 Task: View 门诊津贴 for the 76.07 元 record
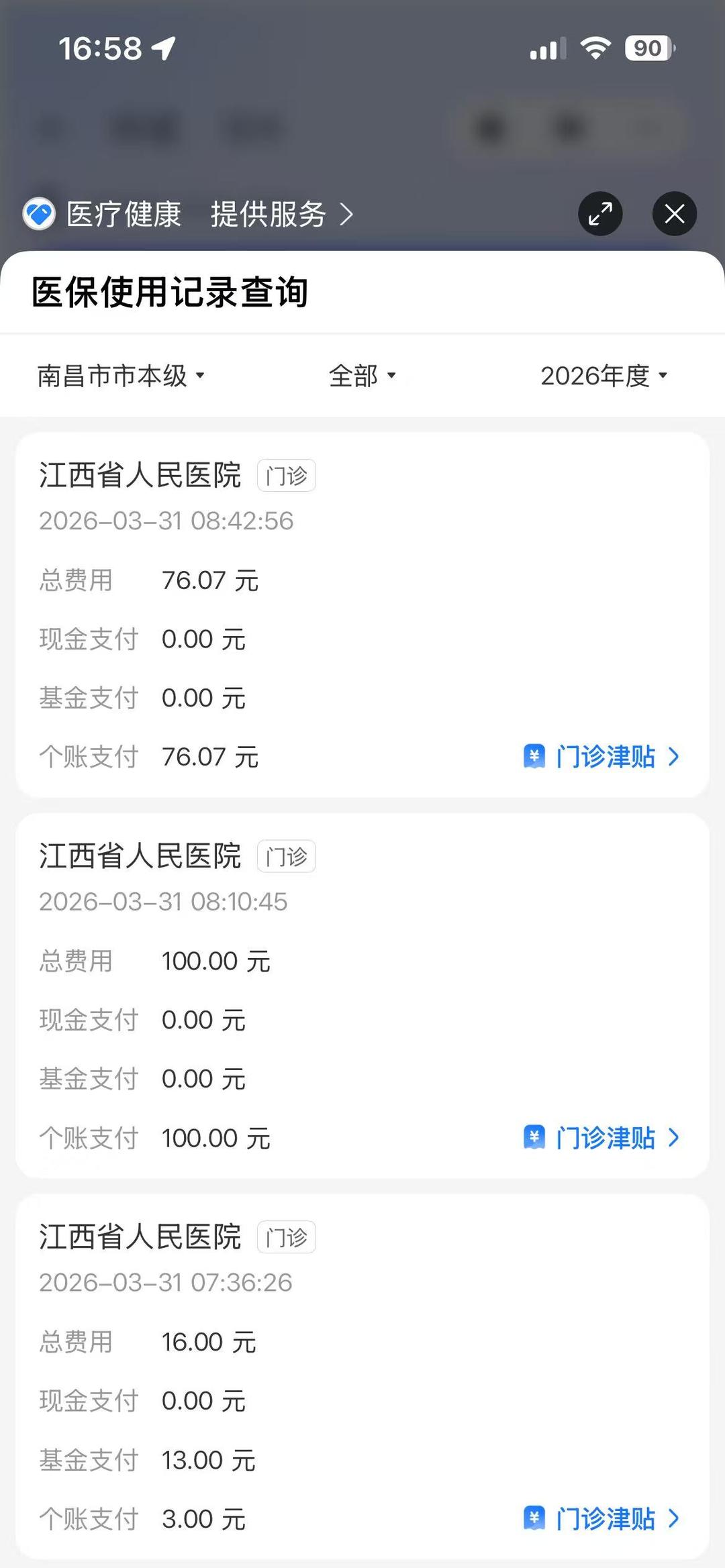[x=601, y=757]
